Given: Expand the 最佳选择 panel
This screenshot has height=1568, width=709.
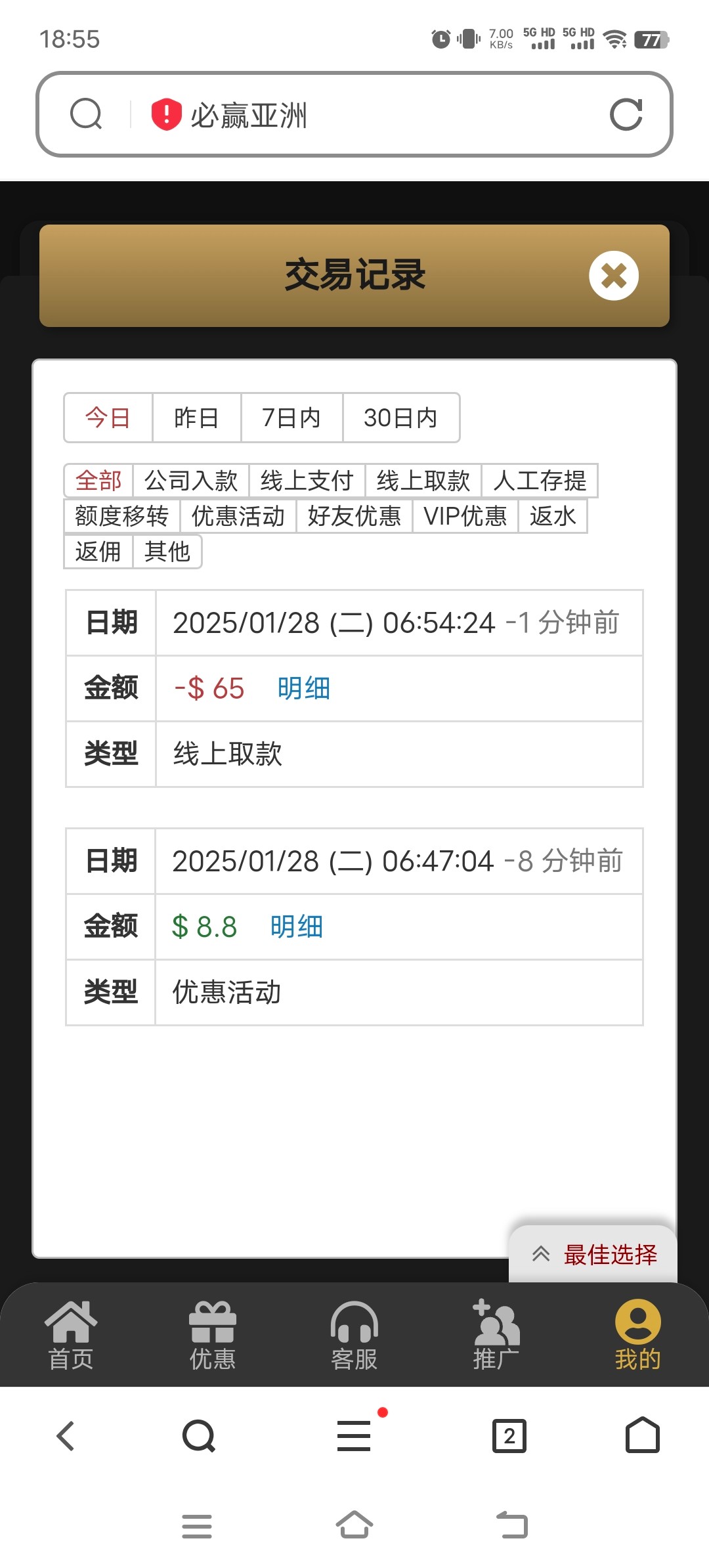Looking at the screenshot, I should pyautogui.click(x=593, y=1254).
